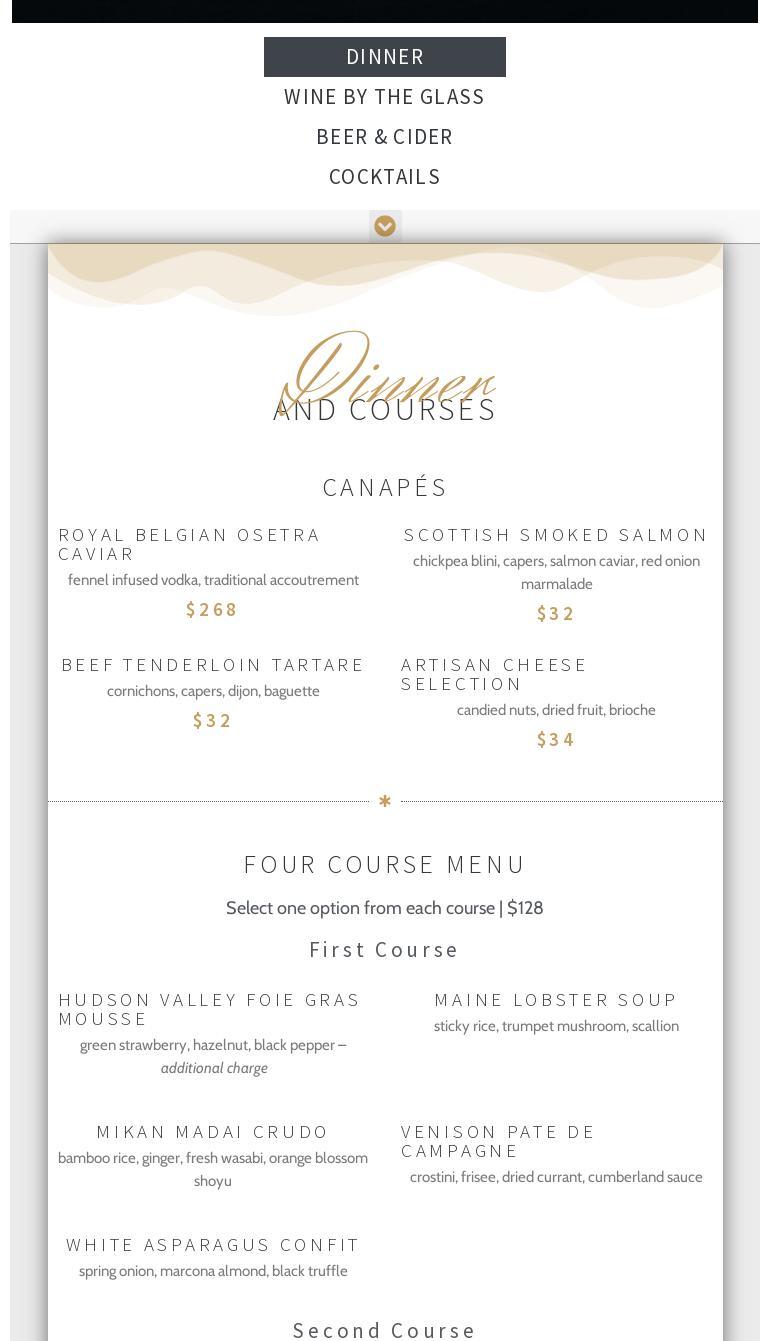Switch to Wine by the Glass menu
The height and width of the screenshot is (1341, 770).
385,97
